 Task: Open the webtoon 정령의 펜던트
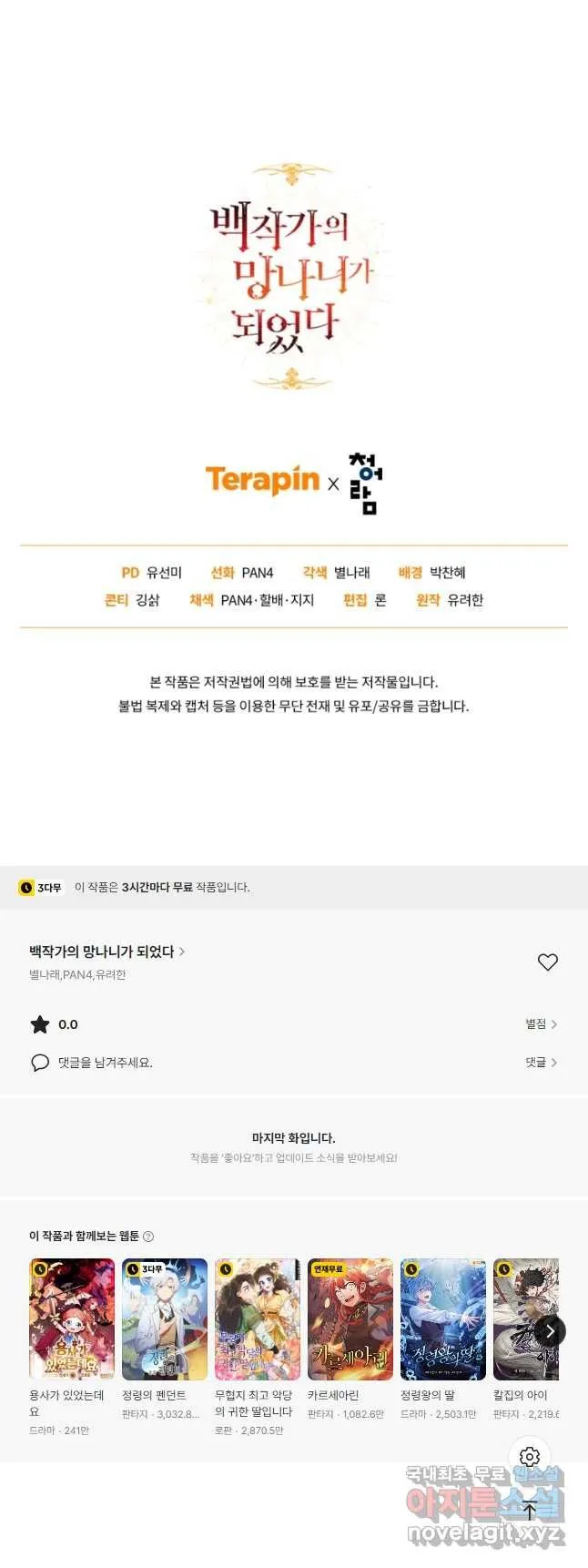tap(165, 1319)
